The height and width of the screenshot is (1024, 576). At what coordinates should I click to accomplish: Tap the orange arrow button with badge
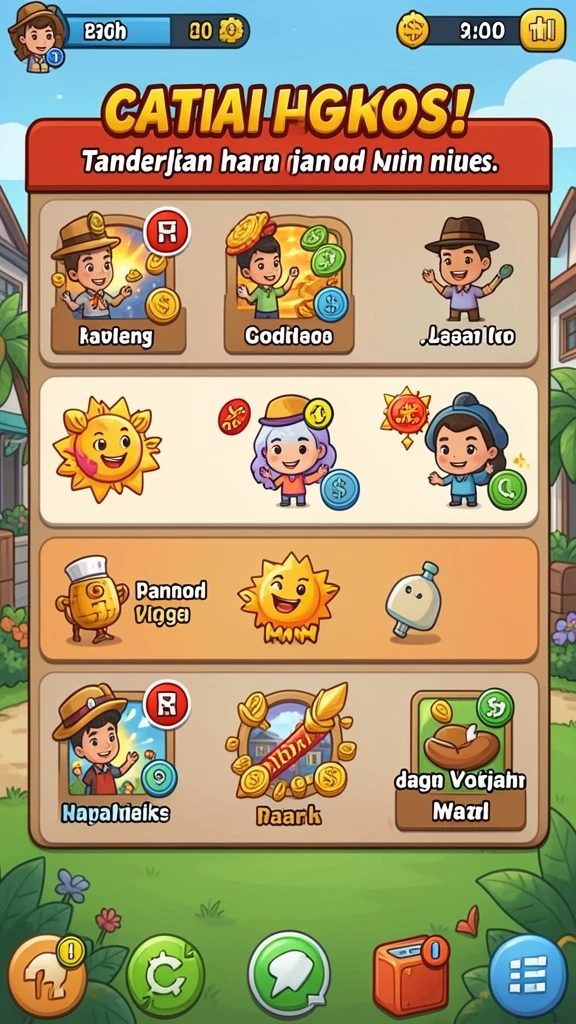(x=46, y=975)
